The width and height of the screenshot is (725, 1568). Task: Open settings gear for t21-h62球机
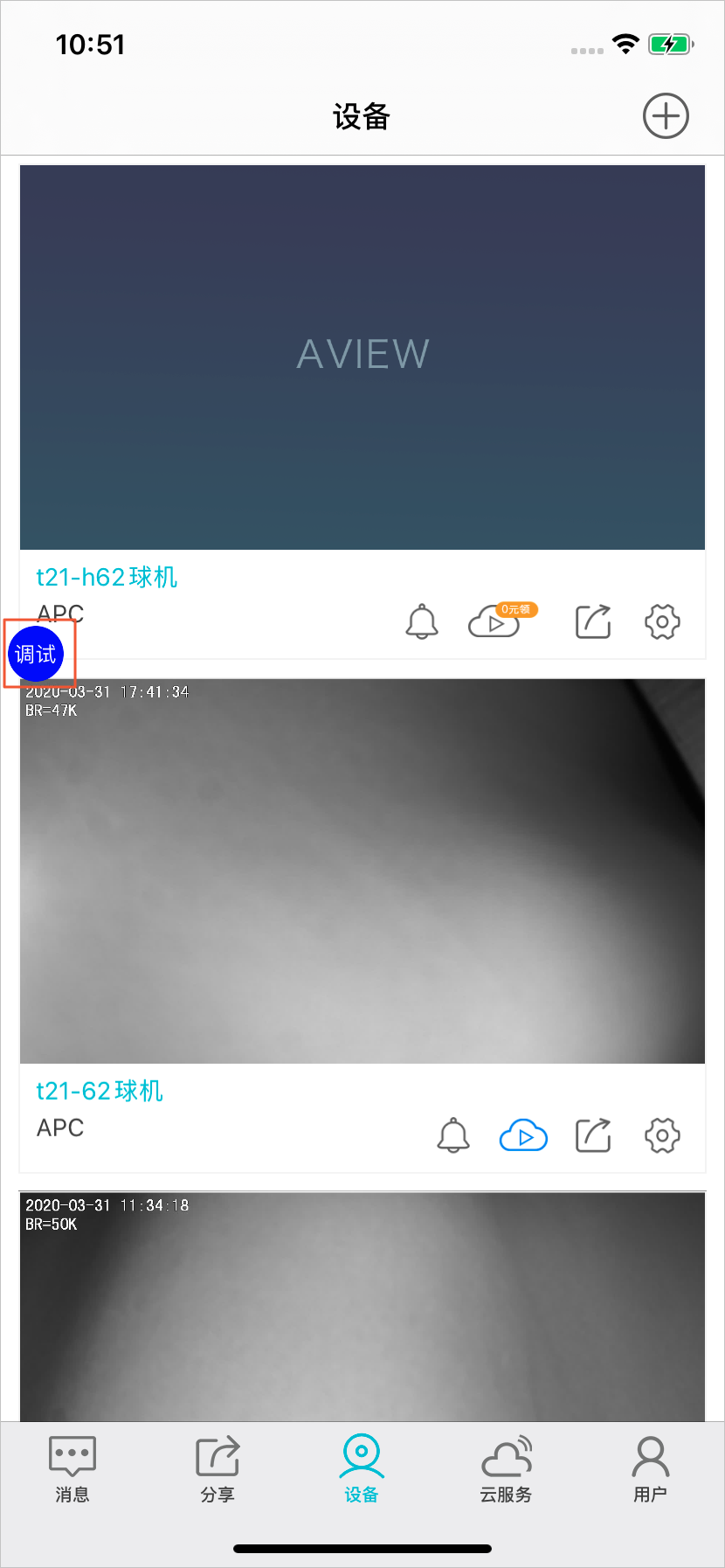tap(662, 622)
